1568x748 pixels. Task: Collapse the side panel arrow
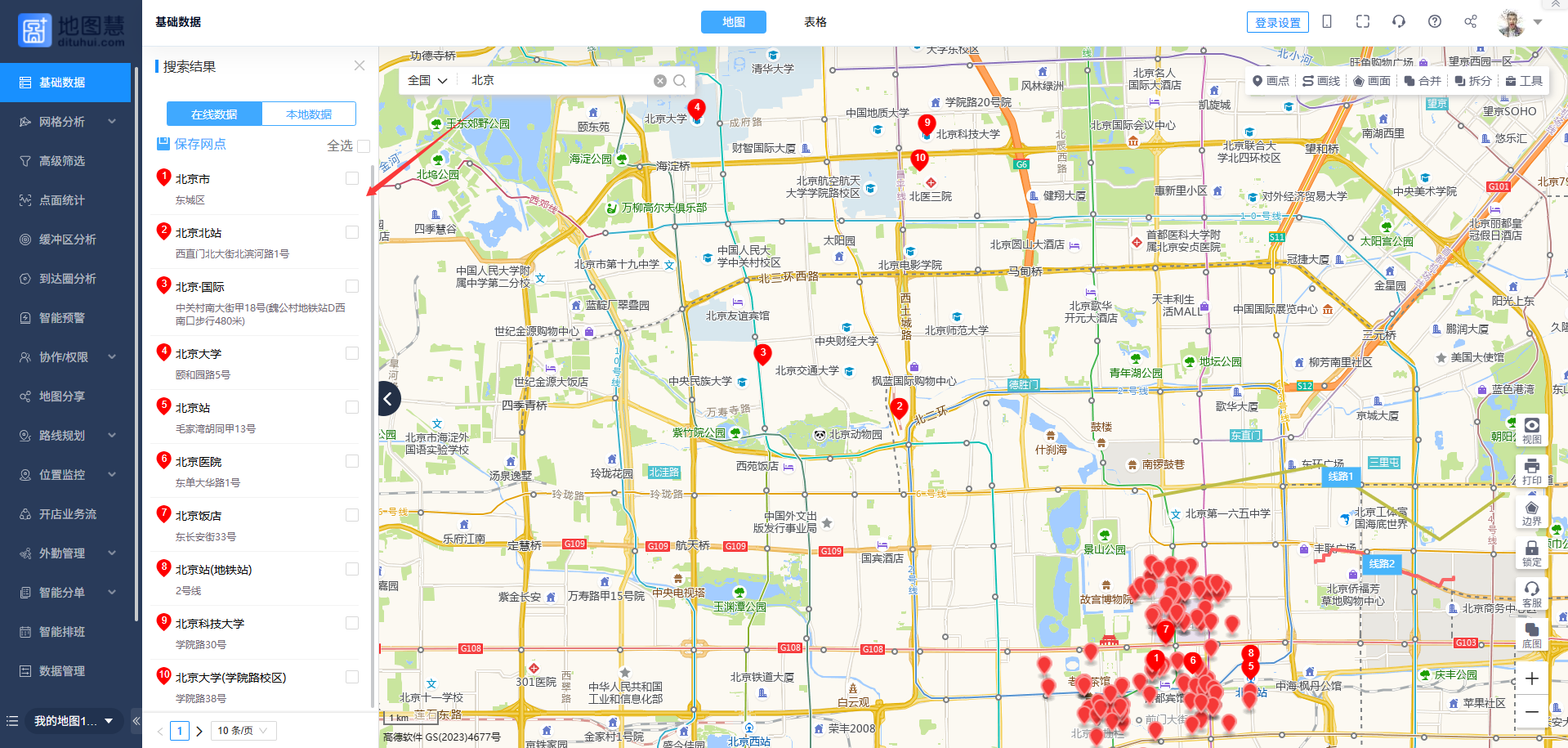click(x=388, y=399)
